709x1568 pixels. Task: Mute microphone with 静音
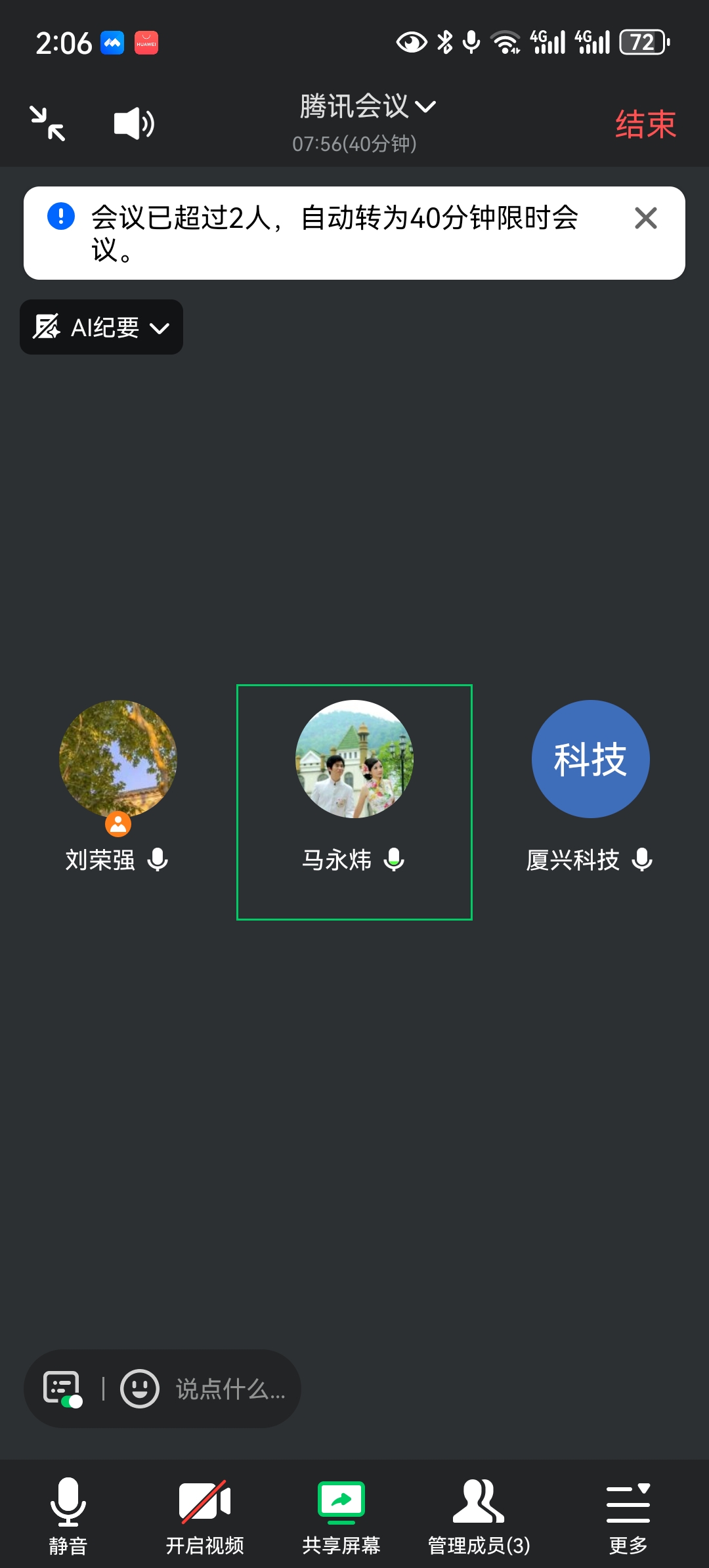click(x=68, y=1515)
